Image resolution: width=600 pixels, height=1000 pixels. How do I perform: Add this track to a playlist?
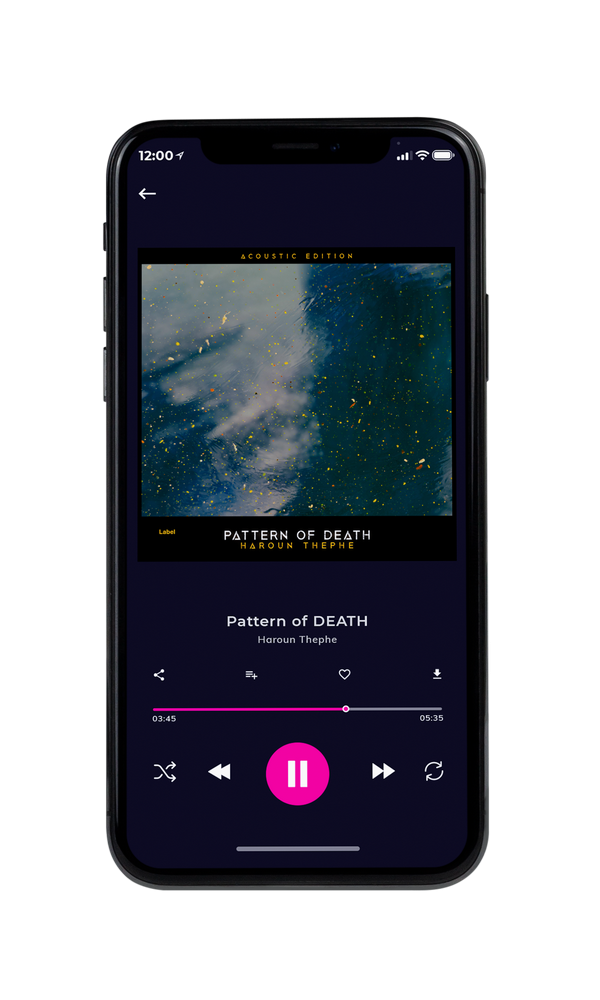point(251,675)
